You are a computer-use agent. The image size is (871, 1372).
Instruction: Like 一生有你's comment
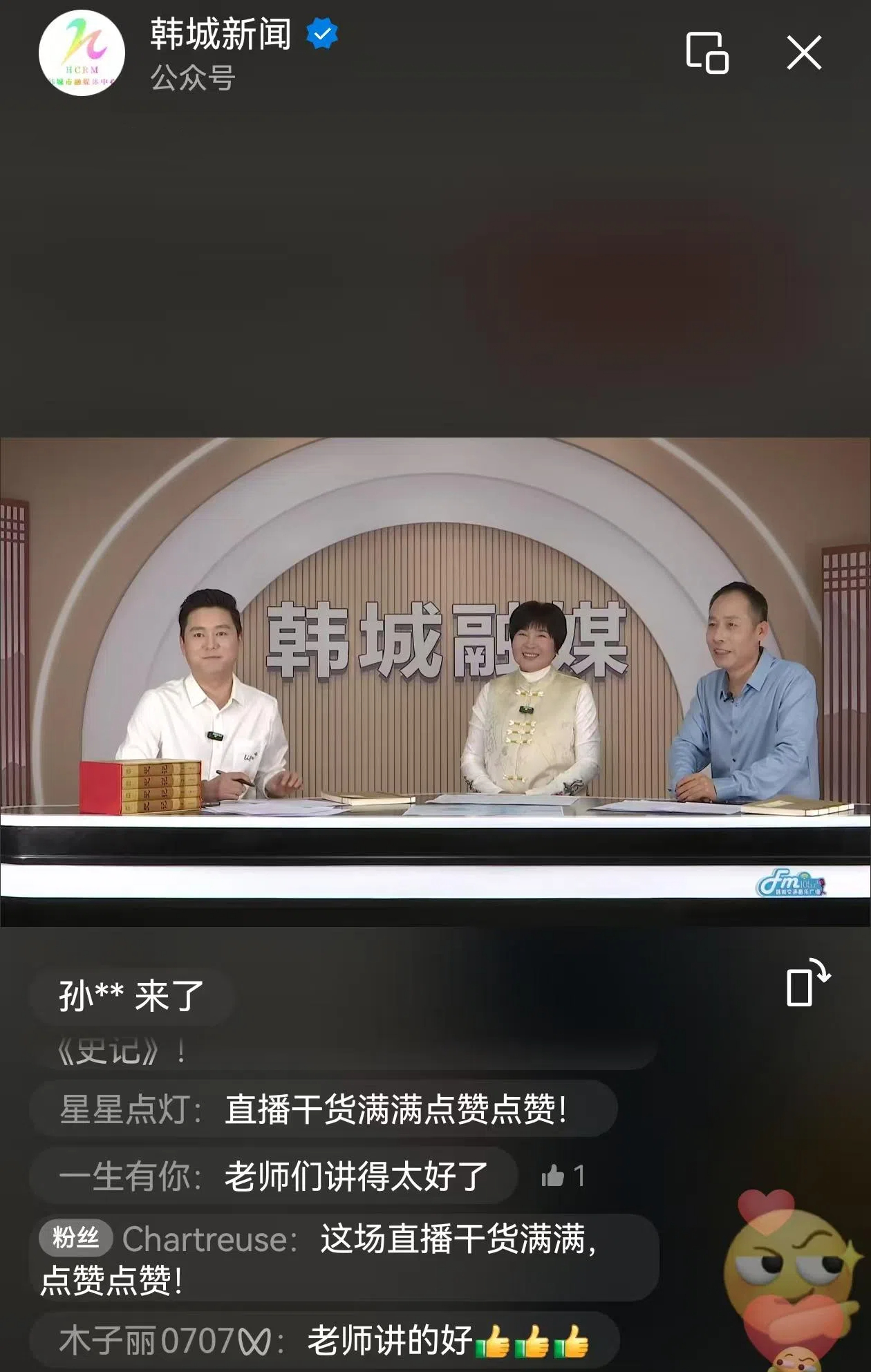click(x=554, y=1176)
